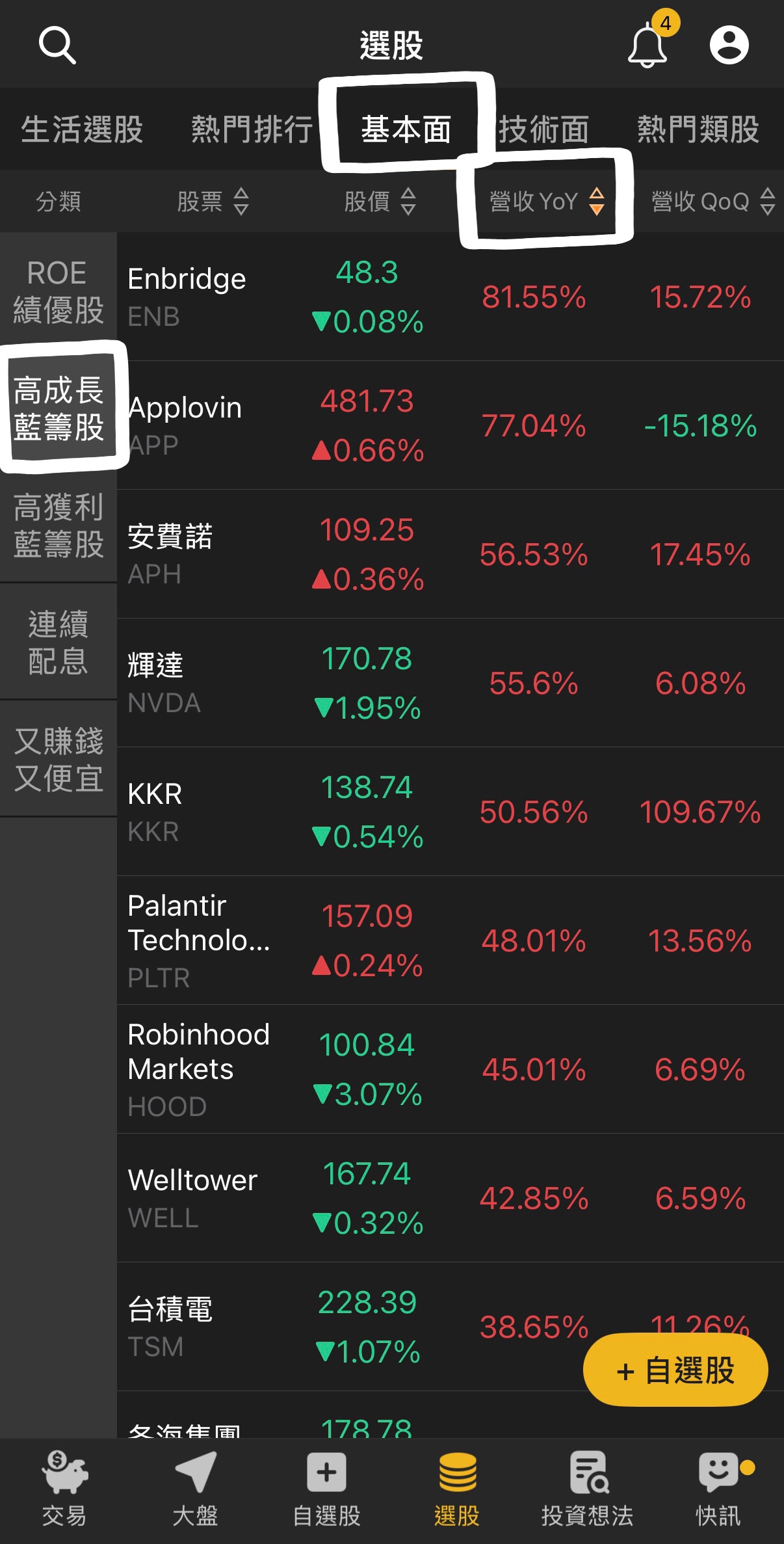This screenshot has width=784, height=1544.
Task: Open the search function
Action: [58, 44]
